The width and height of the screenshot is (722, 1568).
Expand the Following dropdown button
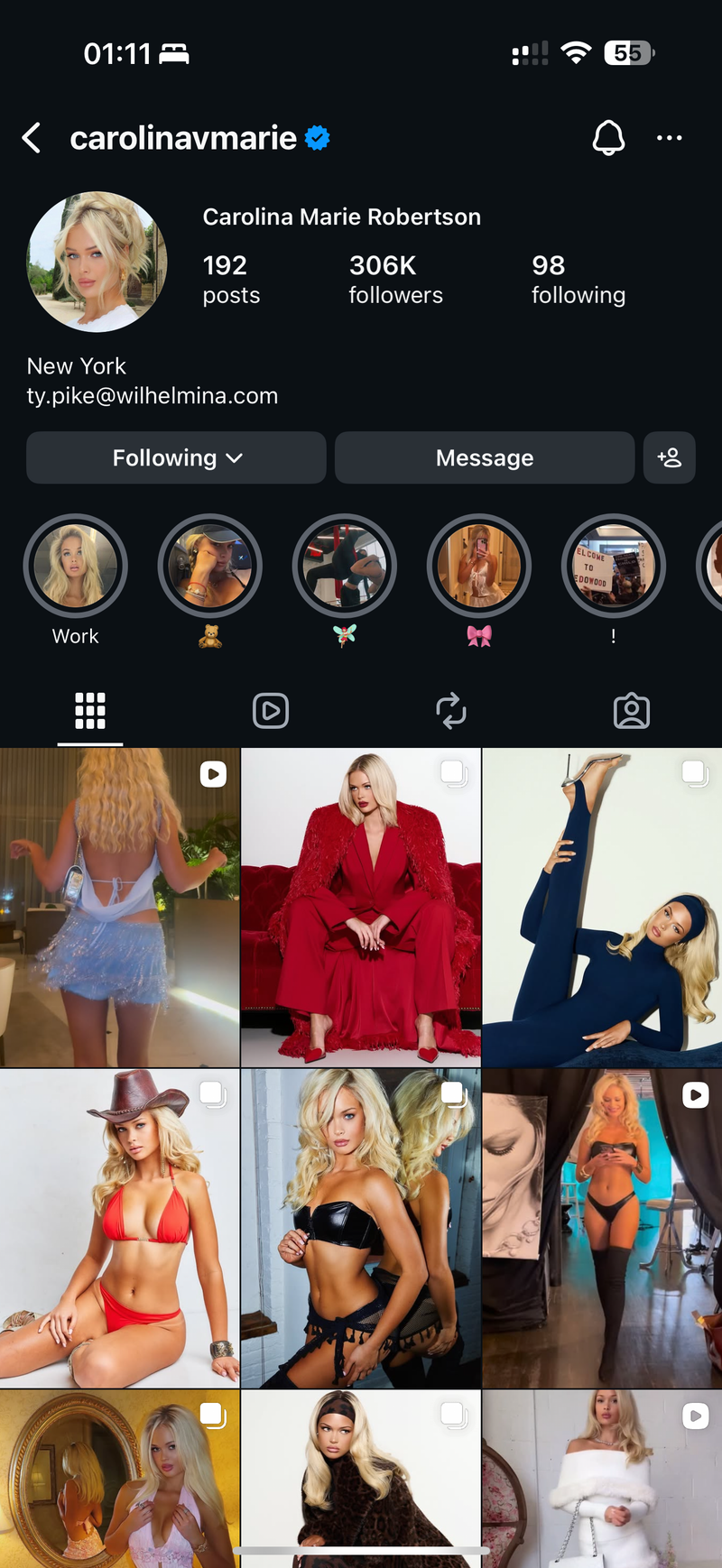(x=176, y=457)
